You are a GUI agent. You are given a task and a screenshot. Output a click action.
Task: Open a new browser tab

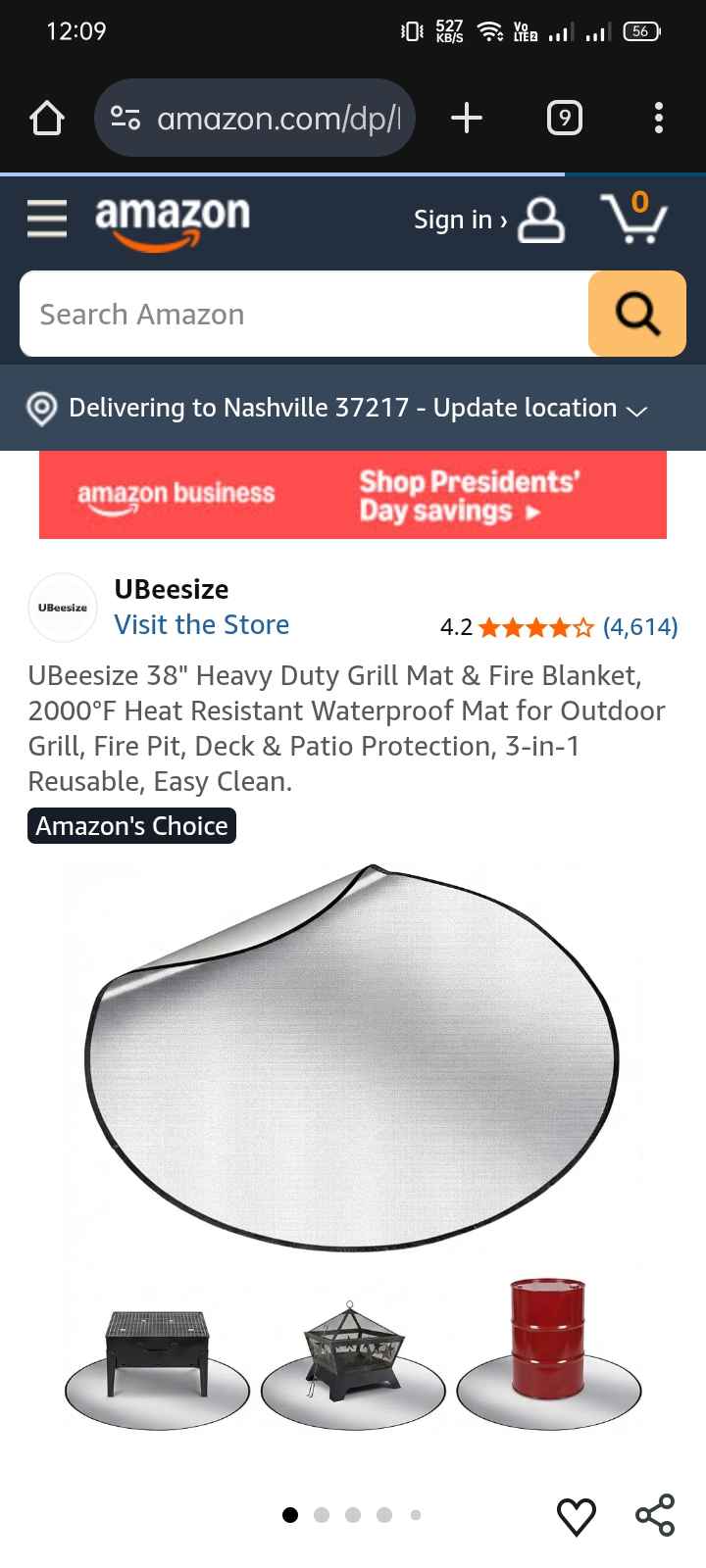(467, 119)
